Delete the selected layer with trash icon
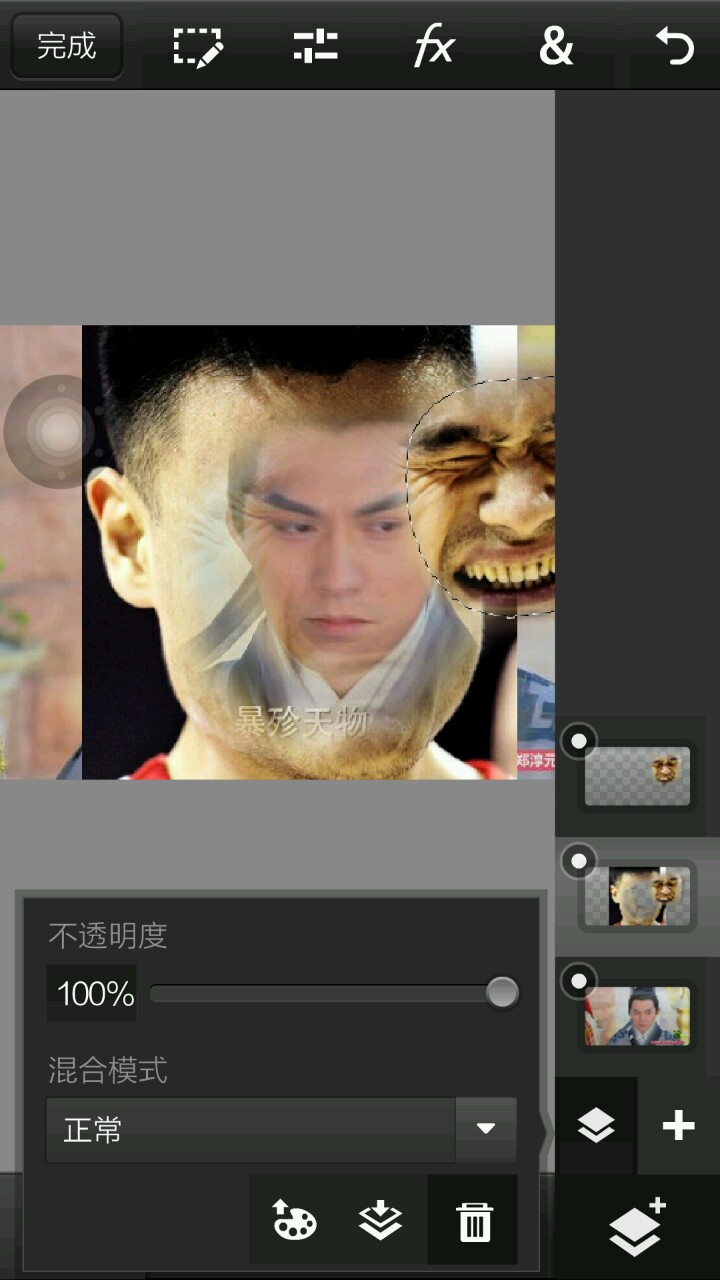Viewport: 720px width, 1280px height. (x=474, y=1221)
